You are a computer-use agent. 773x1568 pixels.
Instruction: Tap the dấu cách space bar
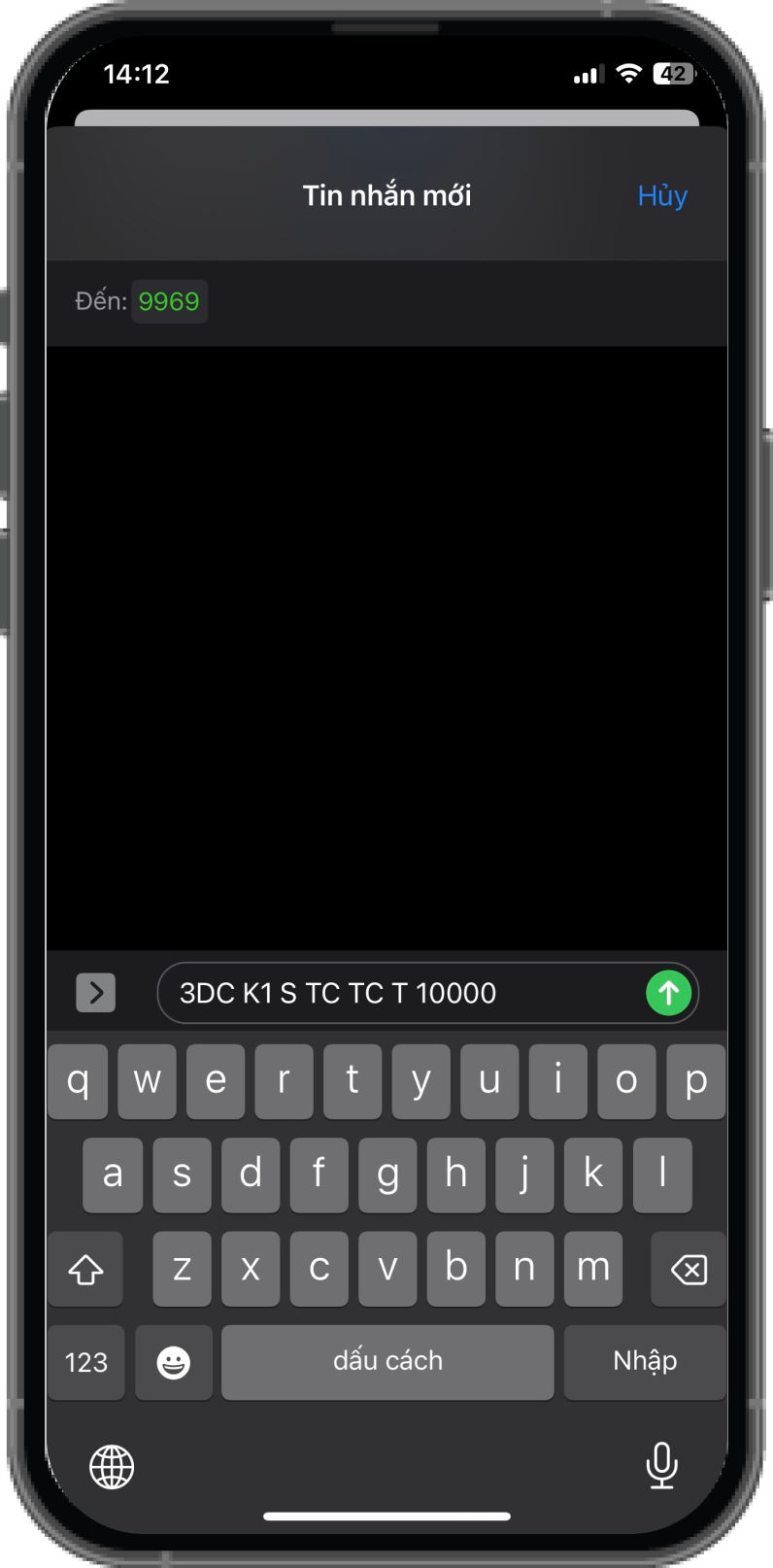[387, 1362]
